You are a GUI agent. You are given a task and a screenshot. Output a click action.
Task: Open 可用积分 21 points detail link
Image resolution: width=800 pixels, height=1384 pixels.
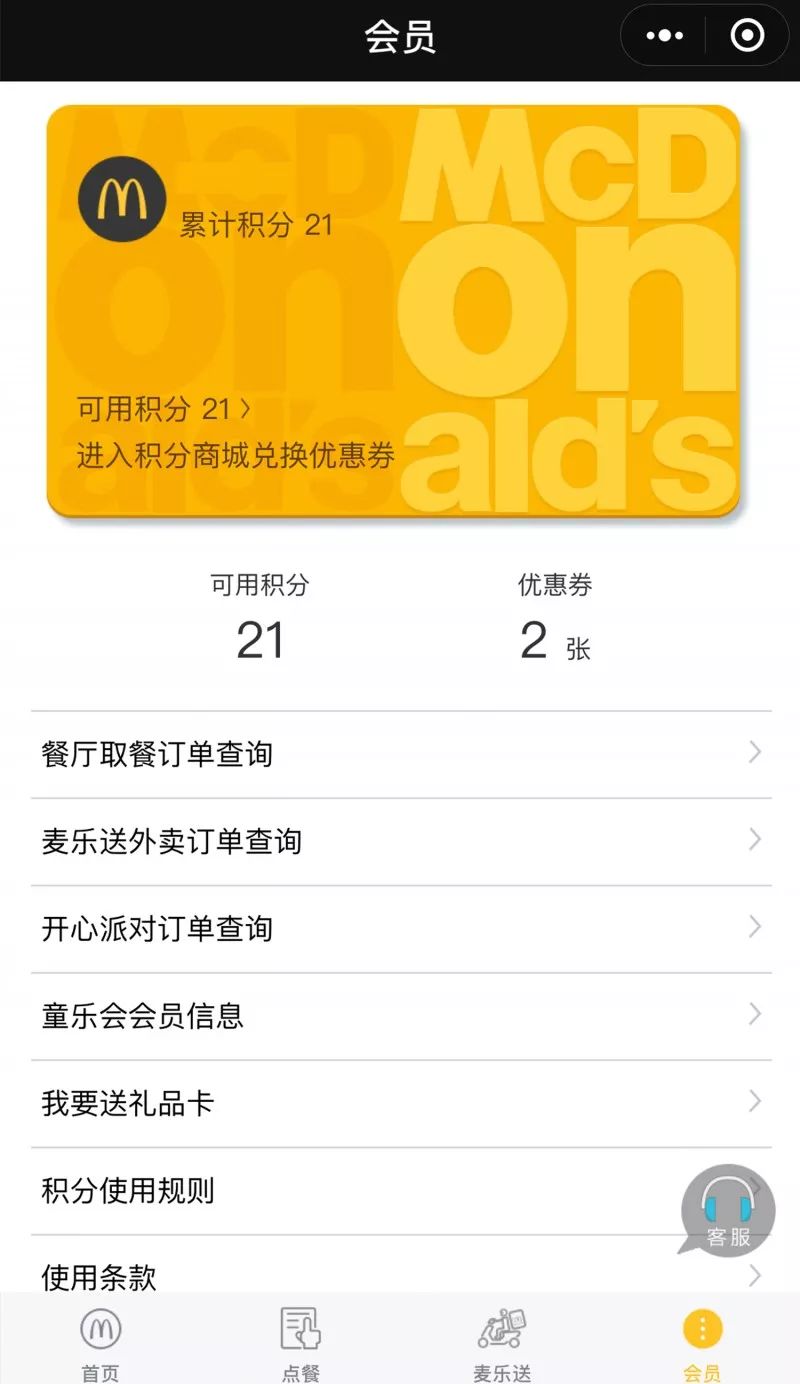click(x=160, y=408)
